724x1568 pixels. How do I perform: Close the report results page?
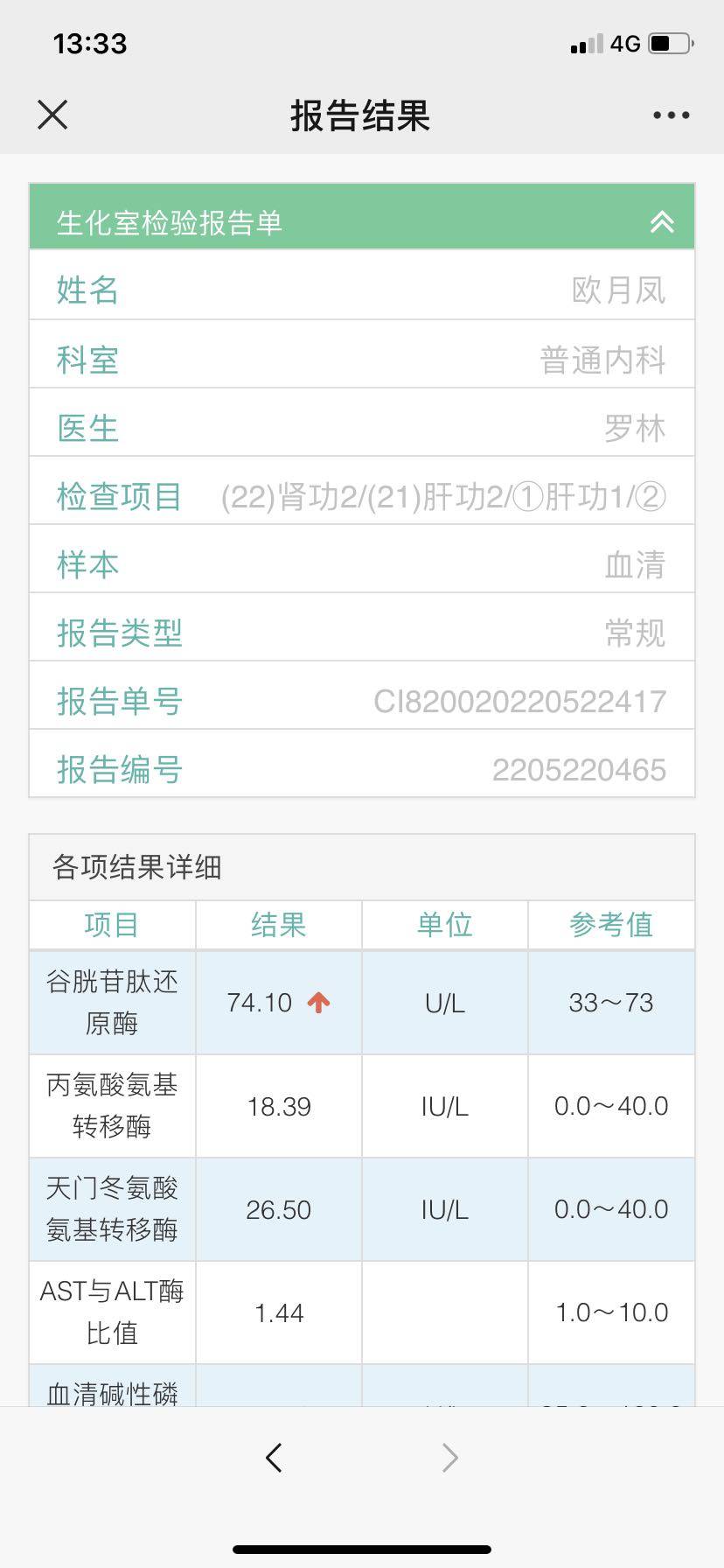tap(52, 115)
